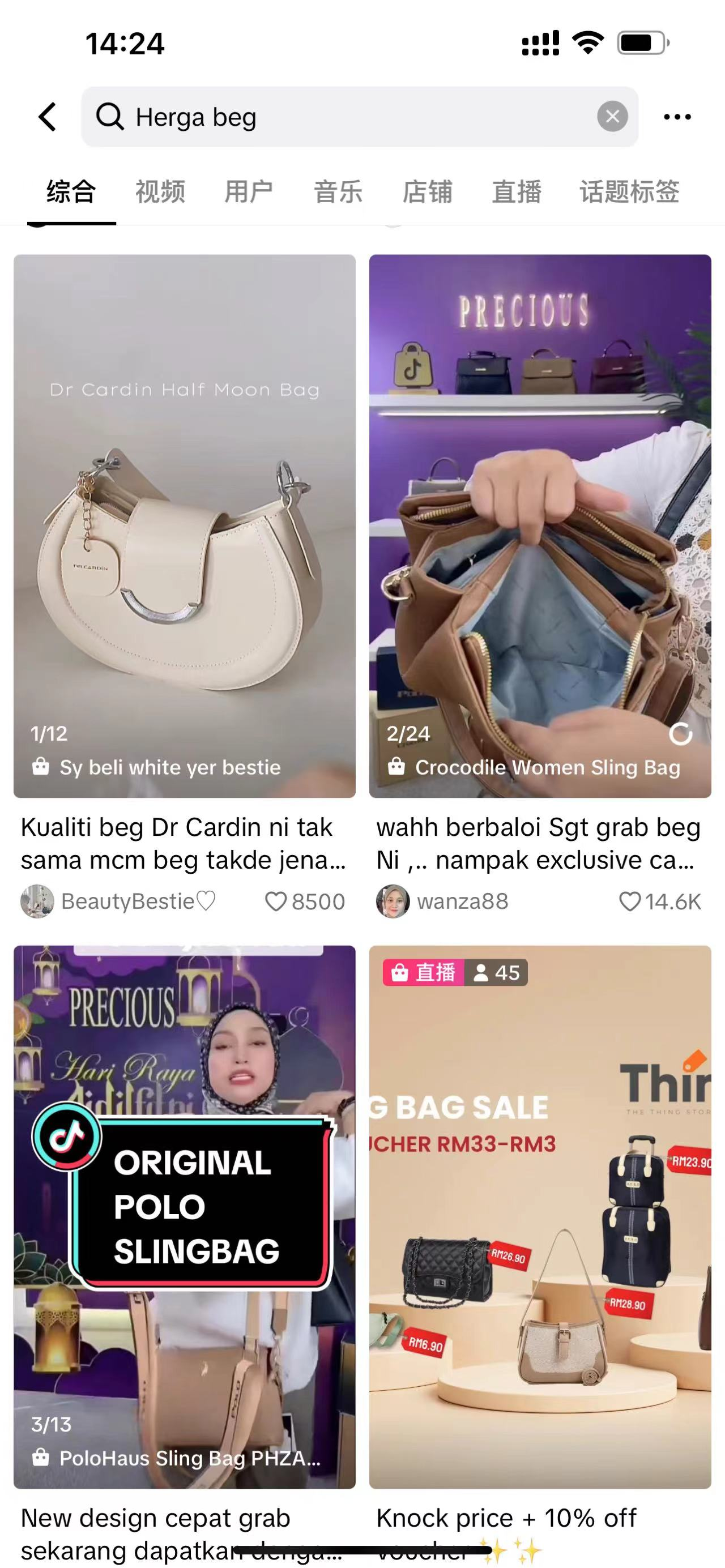Switch to the 用户 tab
Viewport: 725px width, 1568px height.
point(249,192)
